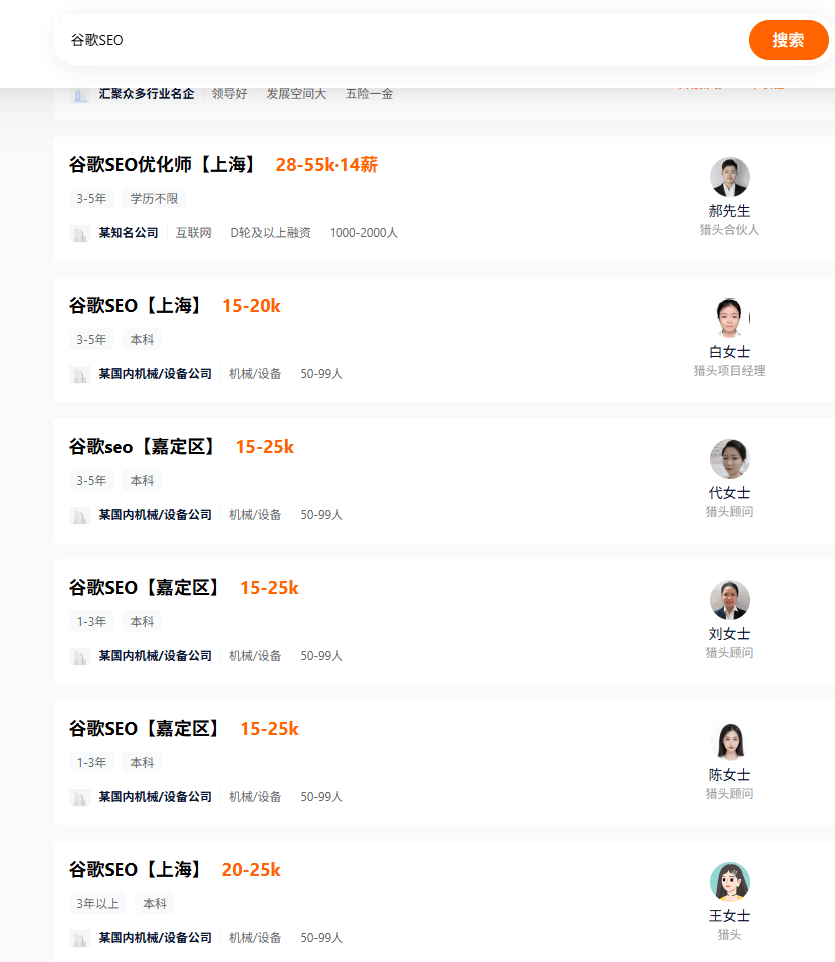Click 郝先生's profile avatar photo

730,176
